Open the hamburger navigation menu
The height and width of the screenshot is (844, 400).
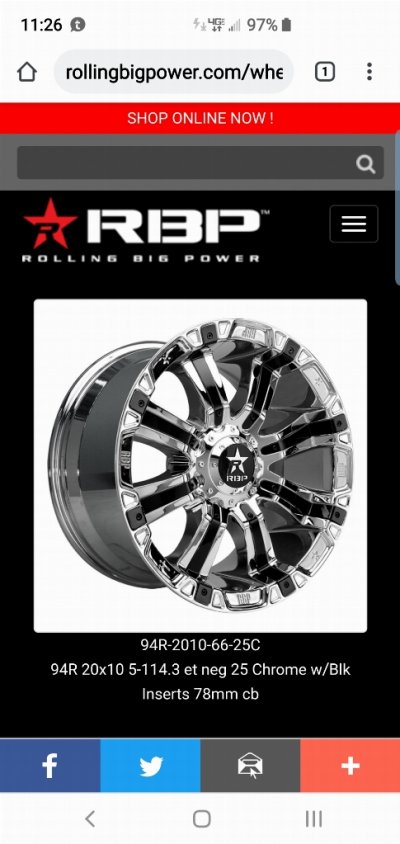pos(354,224)
